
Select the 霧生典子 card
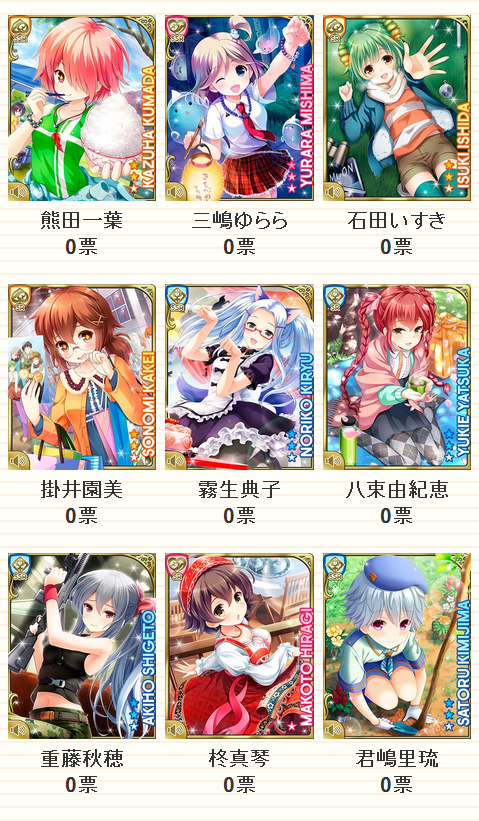click(x=239, y=377)
